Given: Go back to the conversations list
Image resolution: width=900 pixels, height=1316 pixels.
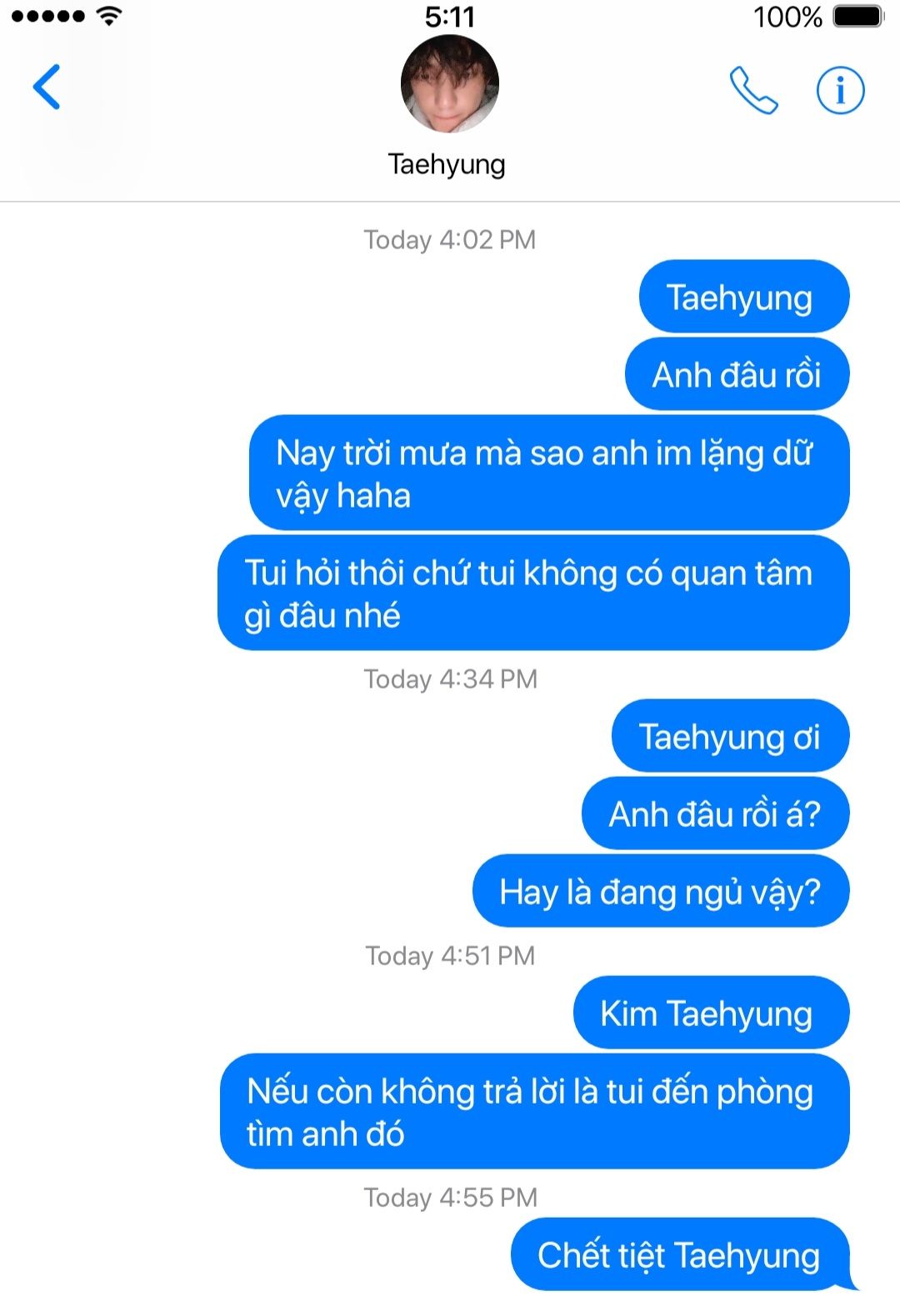Looking at the screenshot, I should pyautogui.click(x=47, y=87).
